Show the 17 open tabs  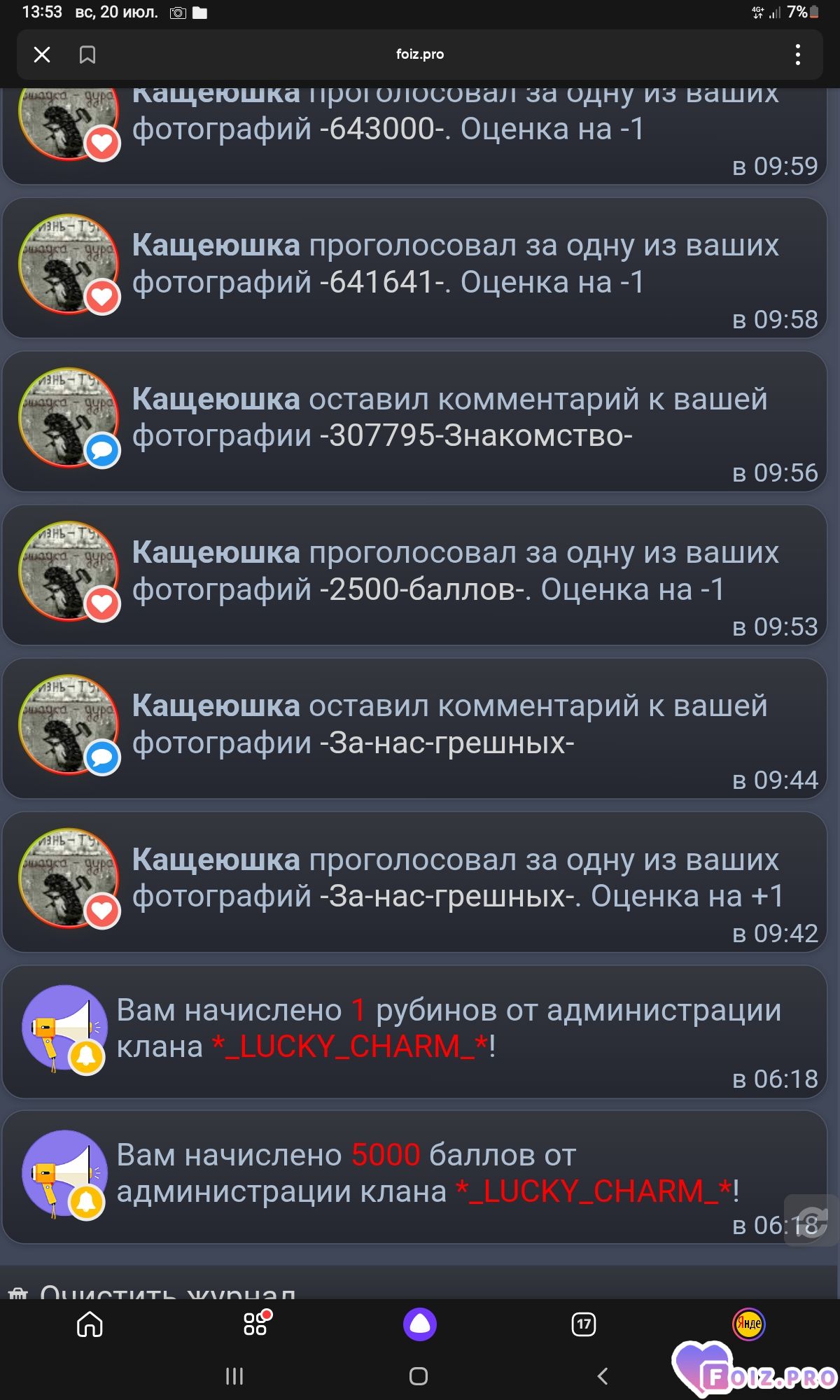584,1324
